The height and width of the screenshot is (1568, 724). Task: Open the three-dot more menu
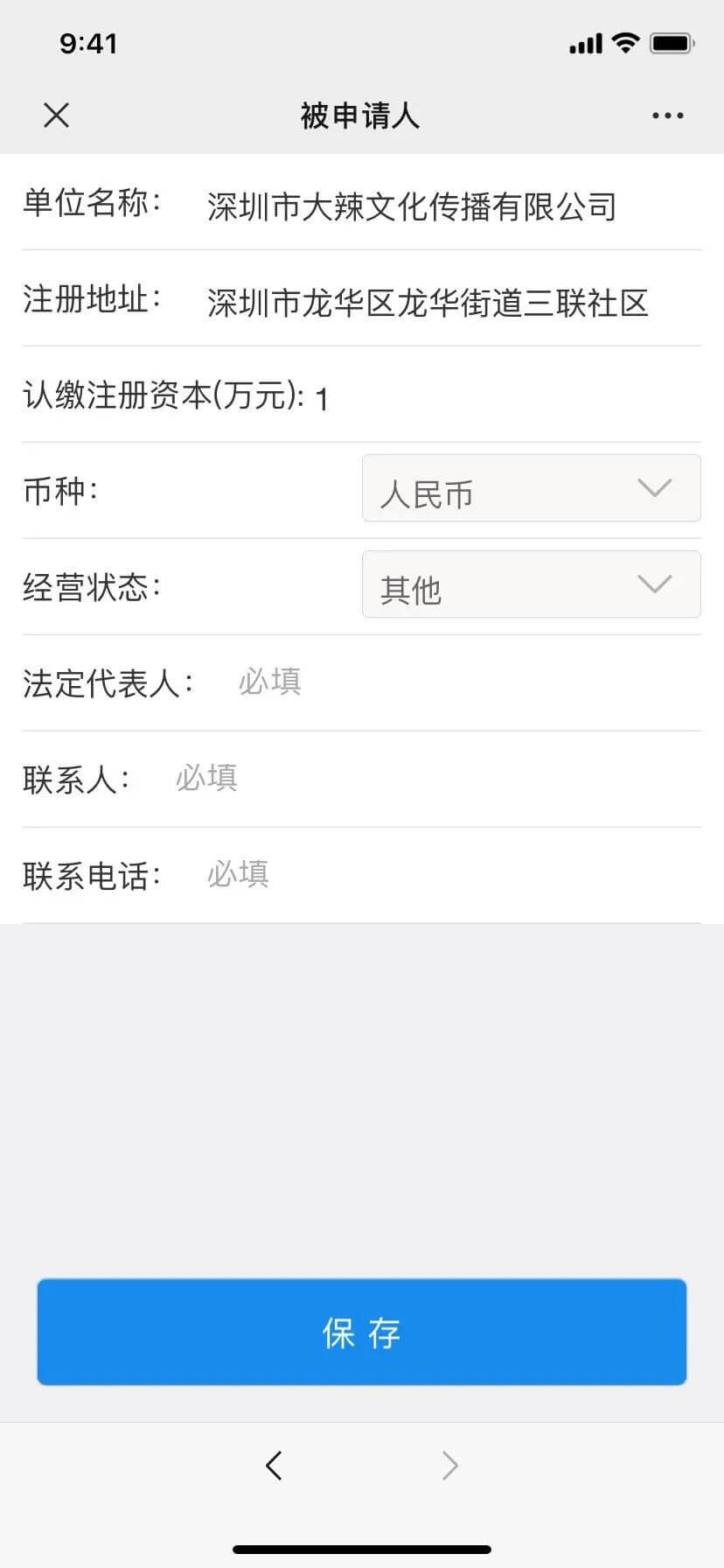pos(667,115)
